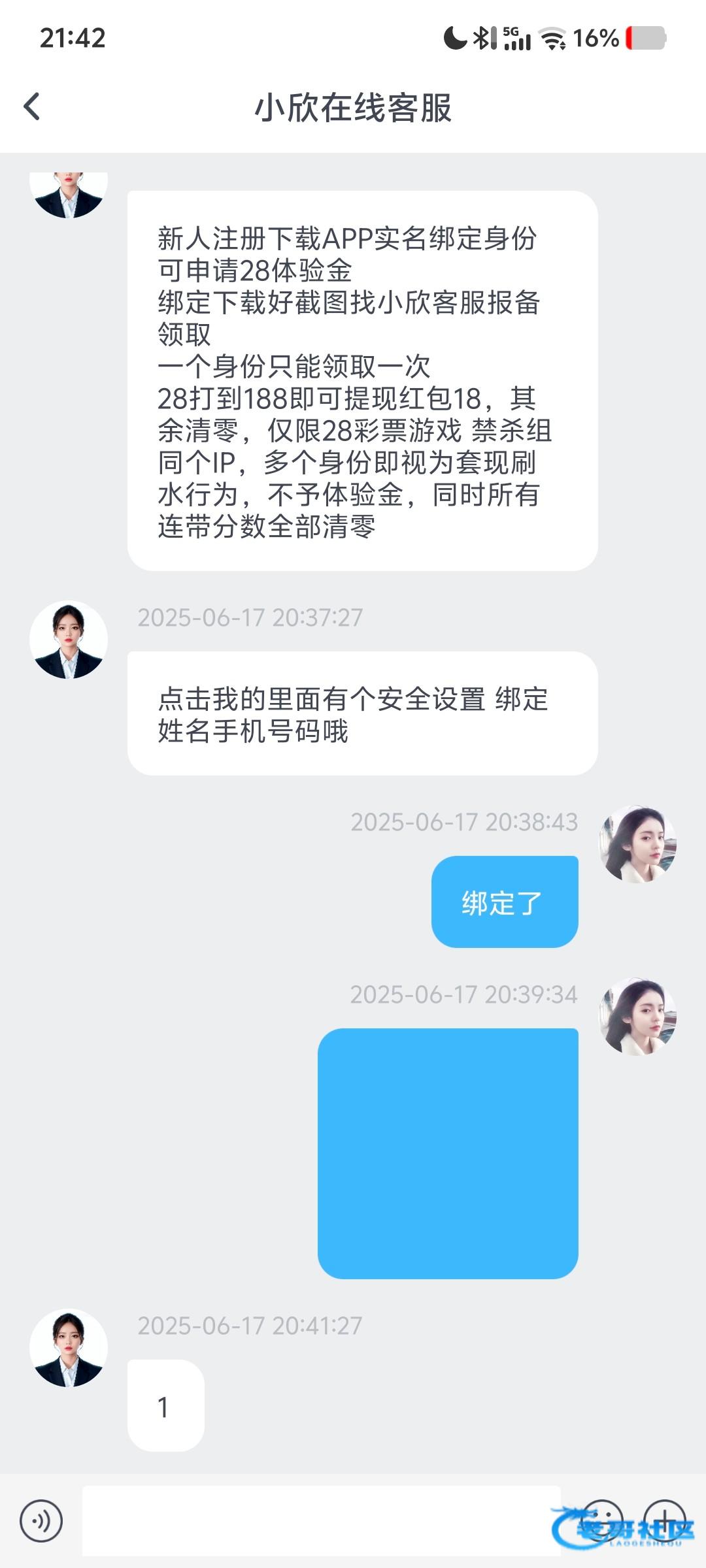Viewport: 706px width, 1568px height.
Task: Open the plus attachment menu
Action: (664, 1520)
